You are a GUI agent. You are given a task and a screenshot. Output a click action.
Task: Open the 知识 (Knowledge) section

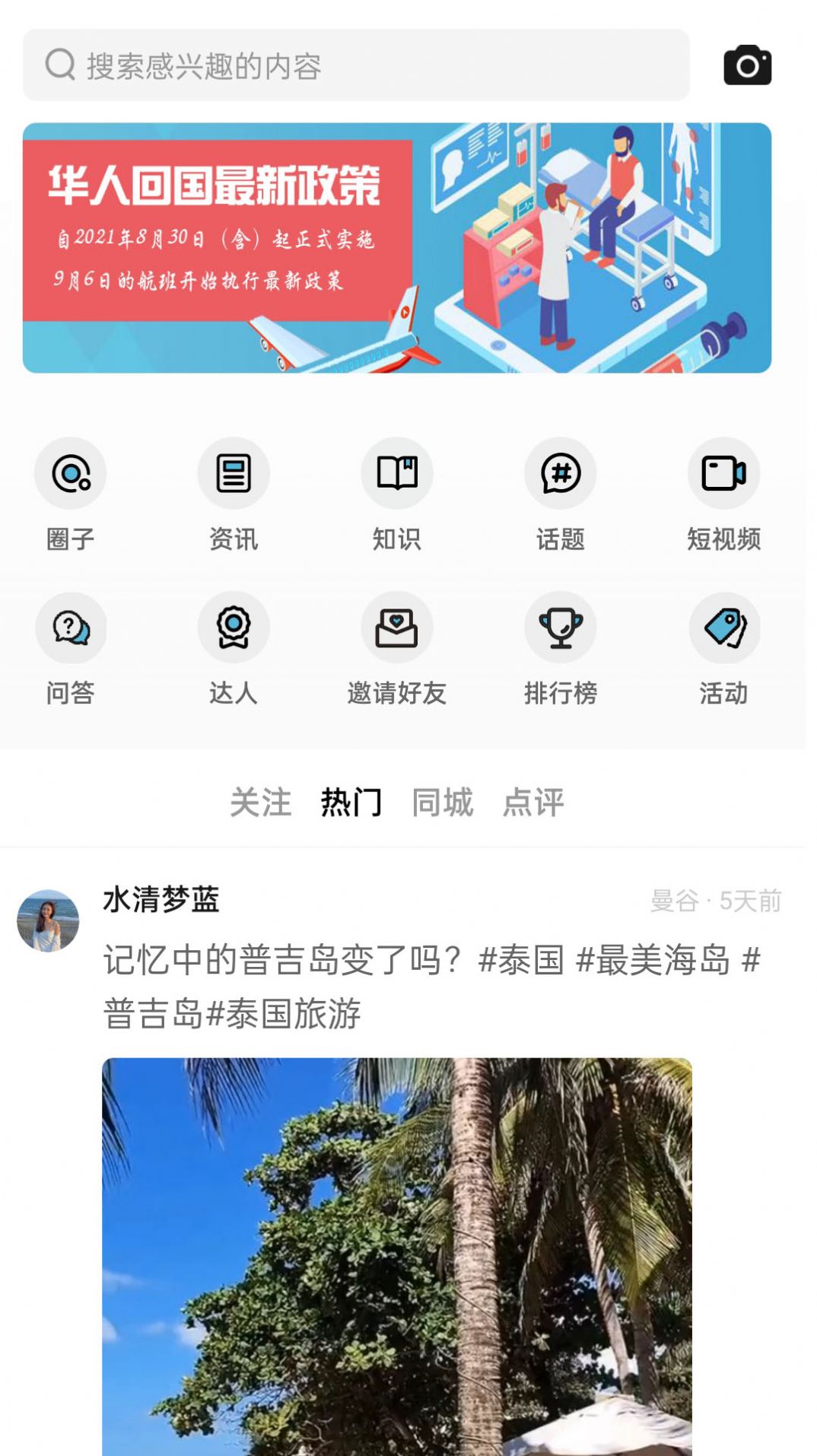pos(397,494)
